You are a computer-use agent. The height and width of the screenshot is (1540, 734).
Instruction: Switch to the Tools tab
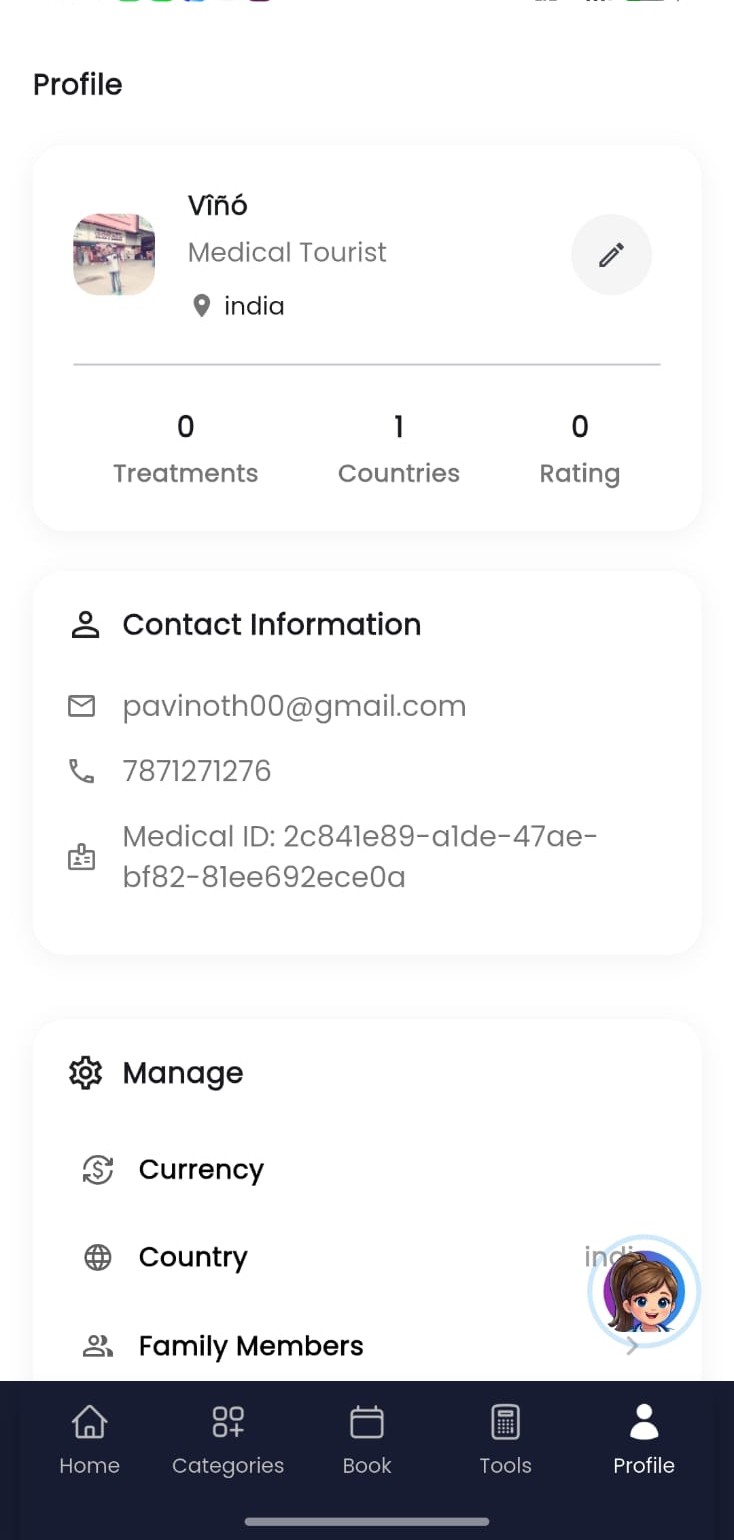click(x=505, y=1440)
